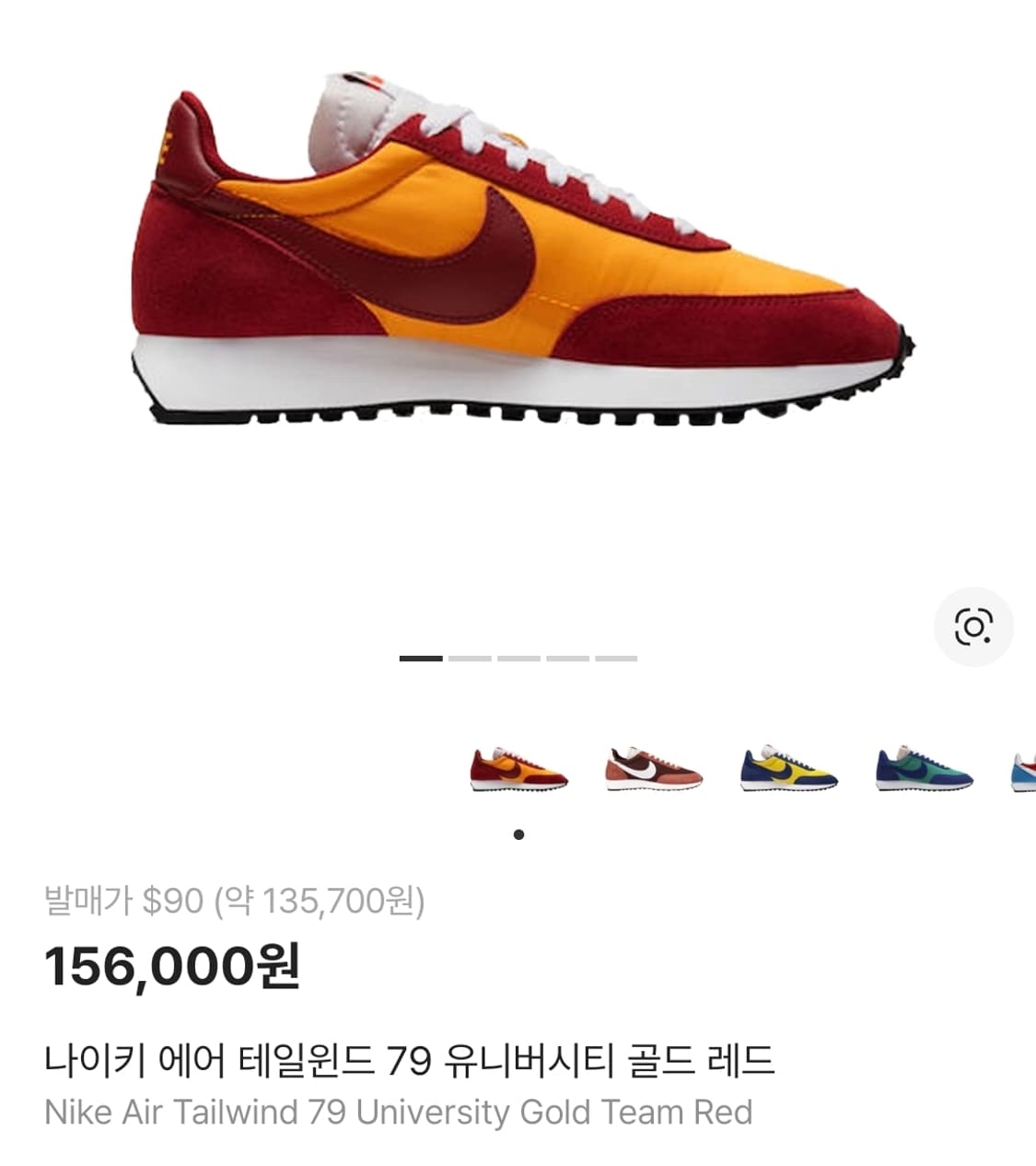Select the second carousel indicator bar
This screenshot has height=1166, width=1036.
tap(469, 659)
